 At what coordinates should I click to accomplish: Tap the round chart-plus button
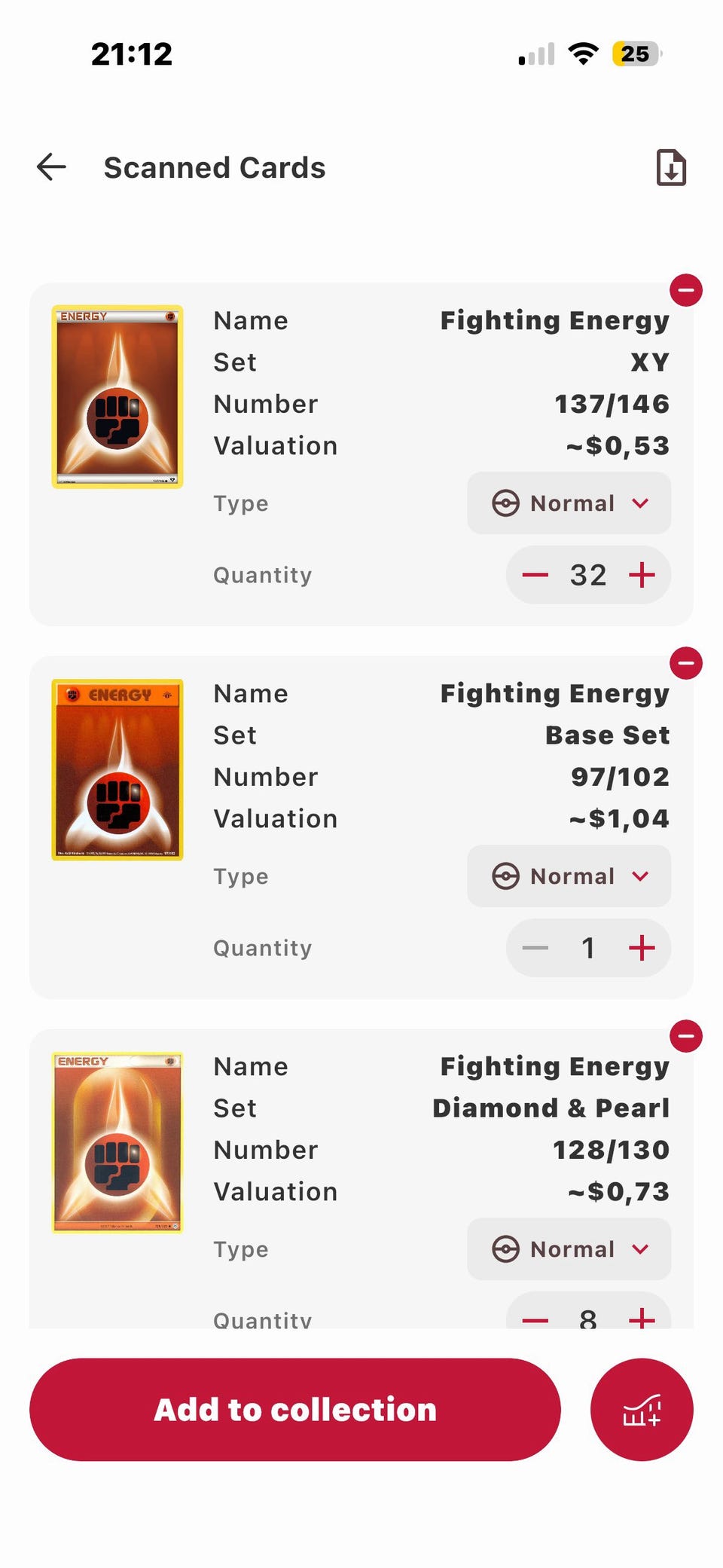pos(642,1410)
